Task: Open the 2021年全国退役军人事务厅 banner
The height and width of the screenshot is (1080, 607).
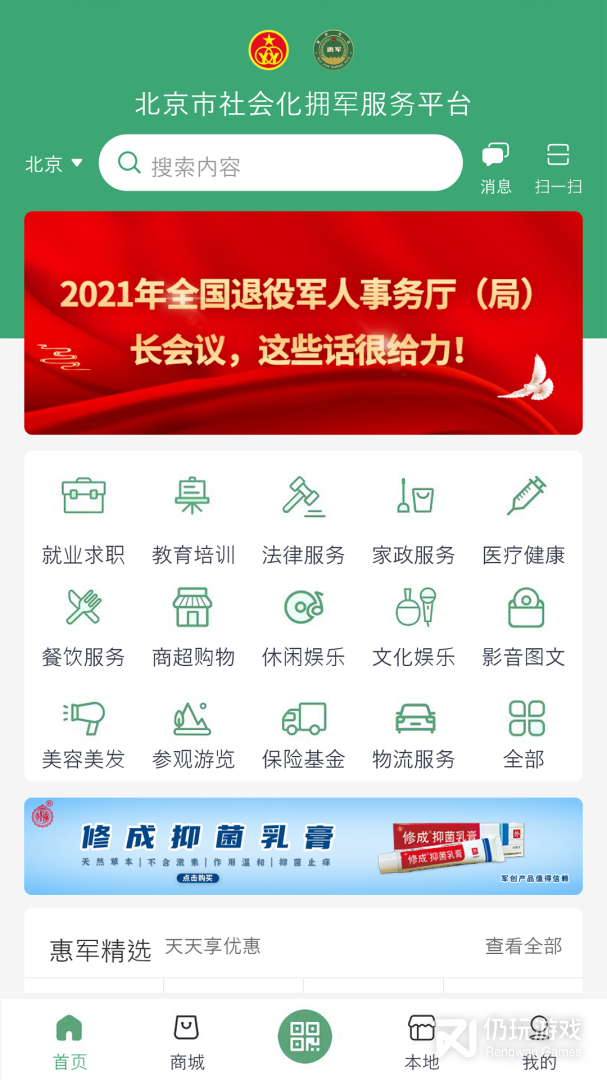Action: tap(303, 323)
